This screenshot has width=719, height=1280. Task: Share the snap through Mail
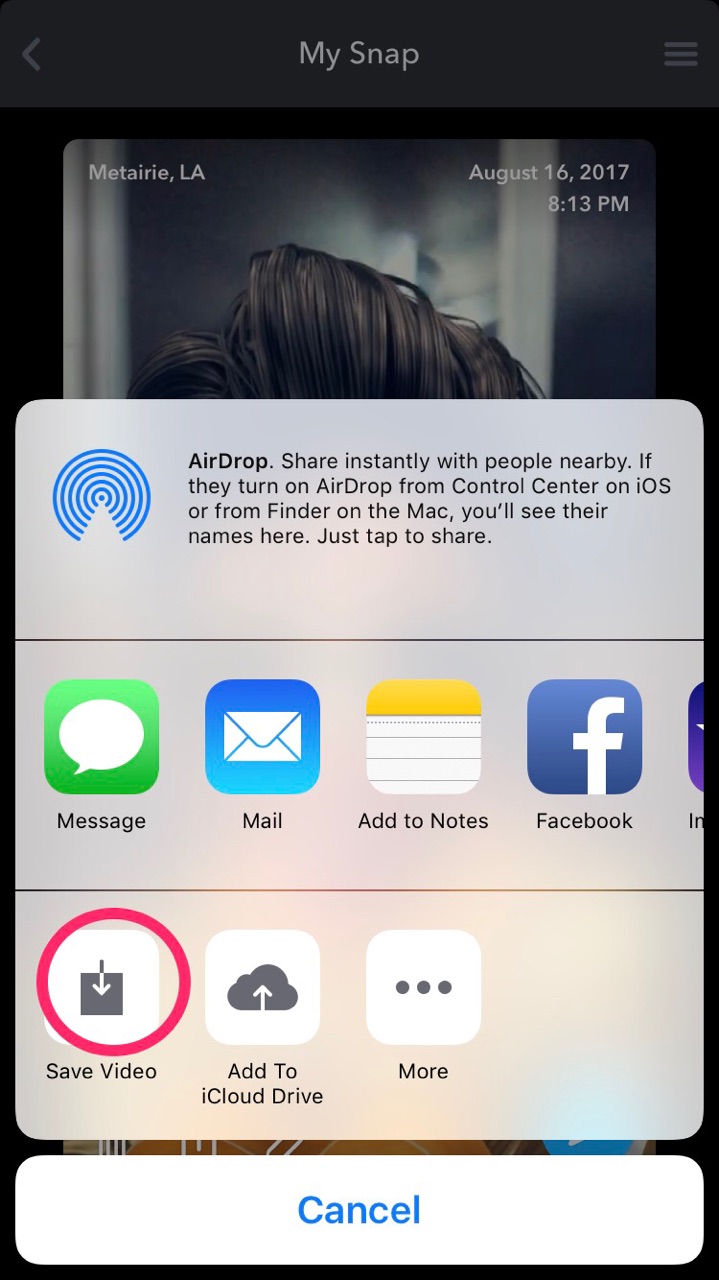point(262,737)
